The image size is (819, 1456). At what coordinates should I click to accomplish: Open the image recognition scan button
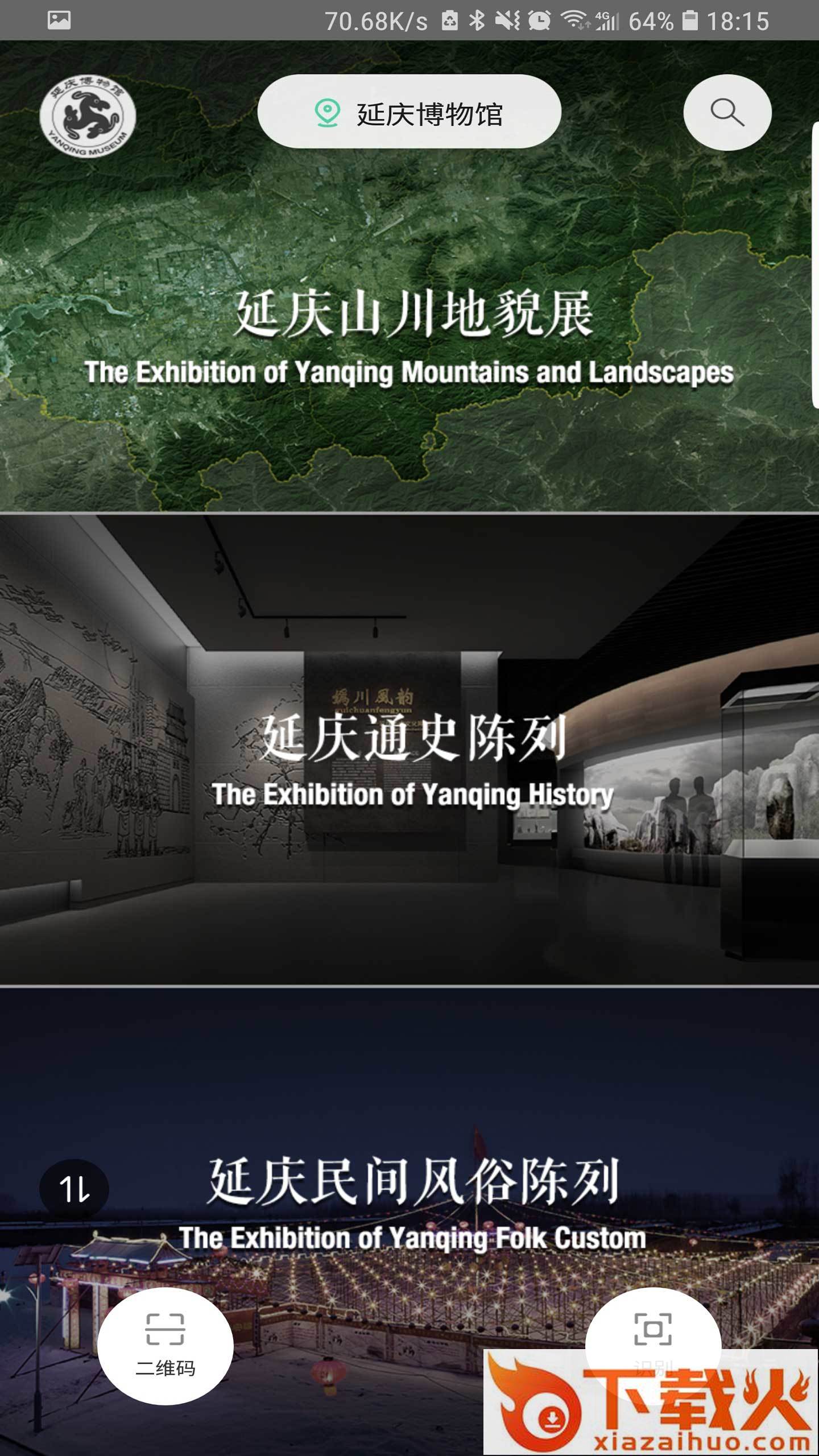652,1330
